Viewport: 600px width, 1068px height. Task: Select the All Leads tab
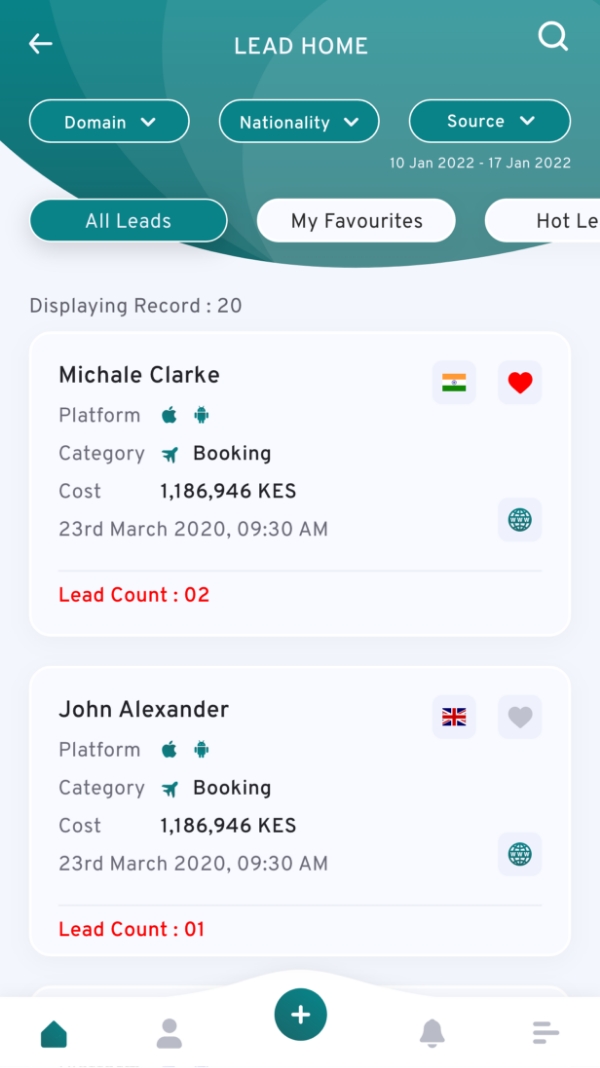click(128, 221)
